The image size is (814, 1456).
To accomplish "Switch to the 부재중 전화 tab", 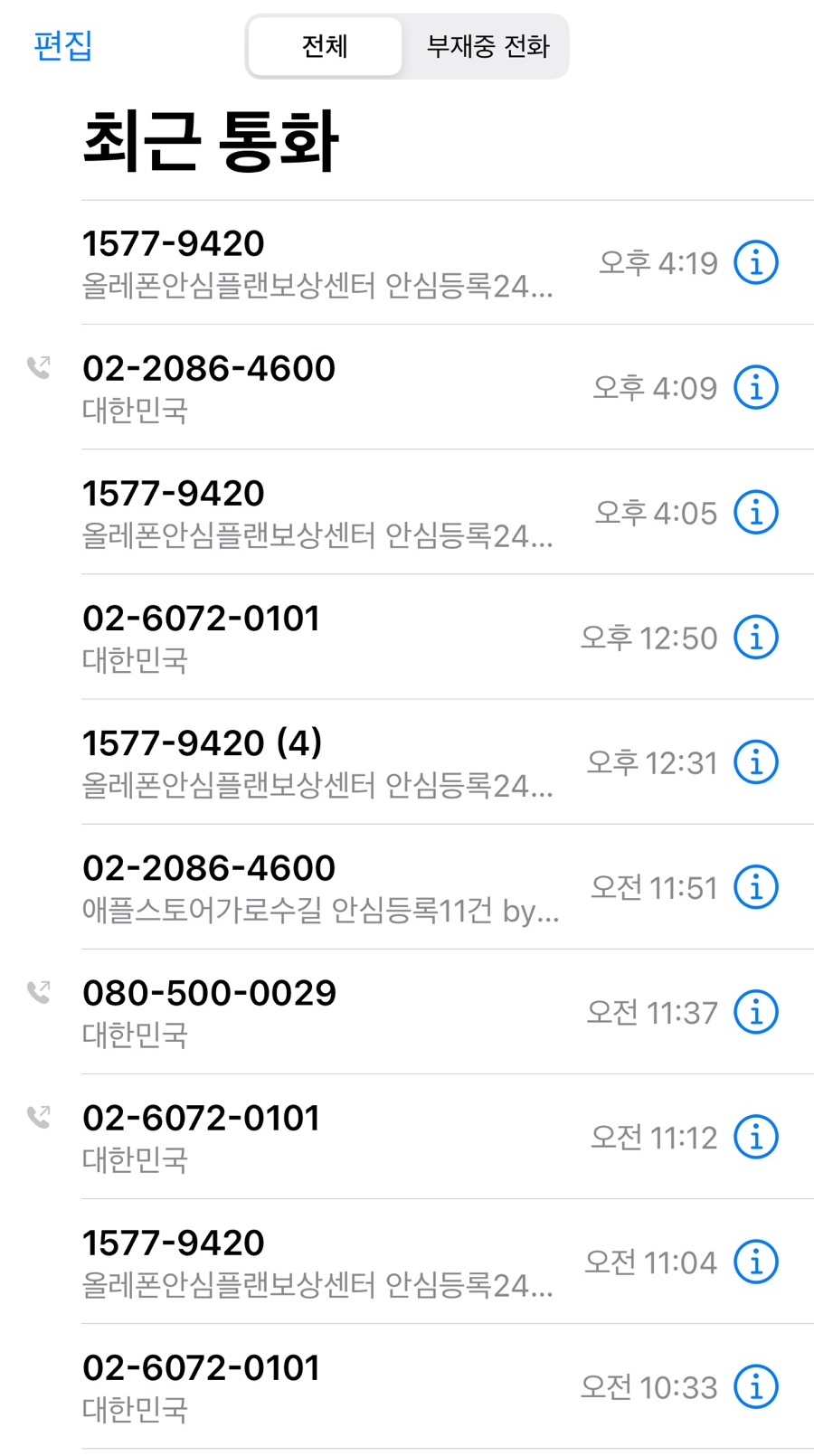I will 487,46.
